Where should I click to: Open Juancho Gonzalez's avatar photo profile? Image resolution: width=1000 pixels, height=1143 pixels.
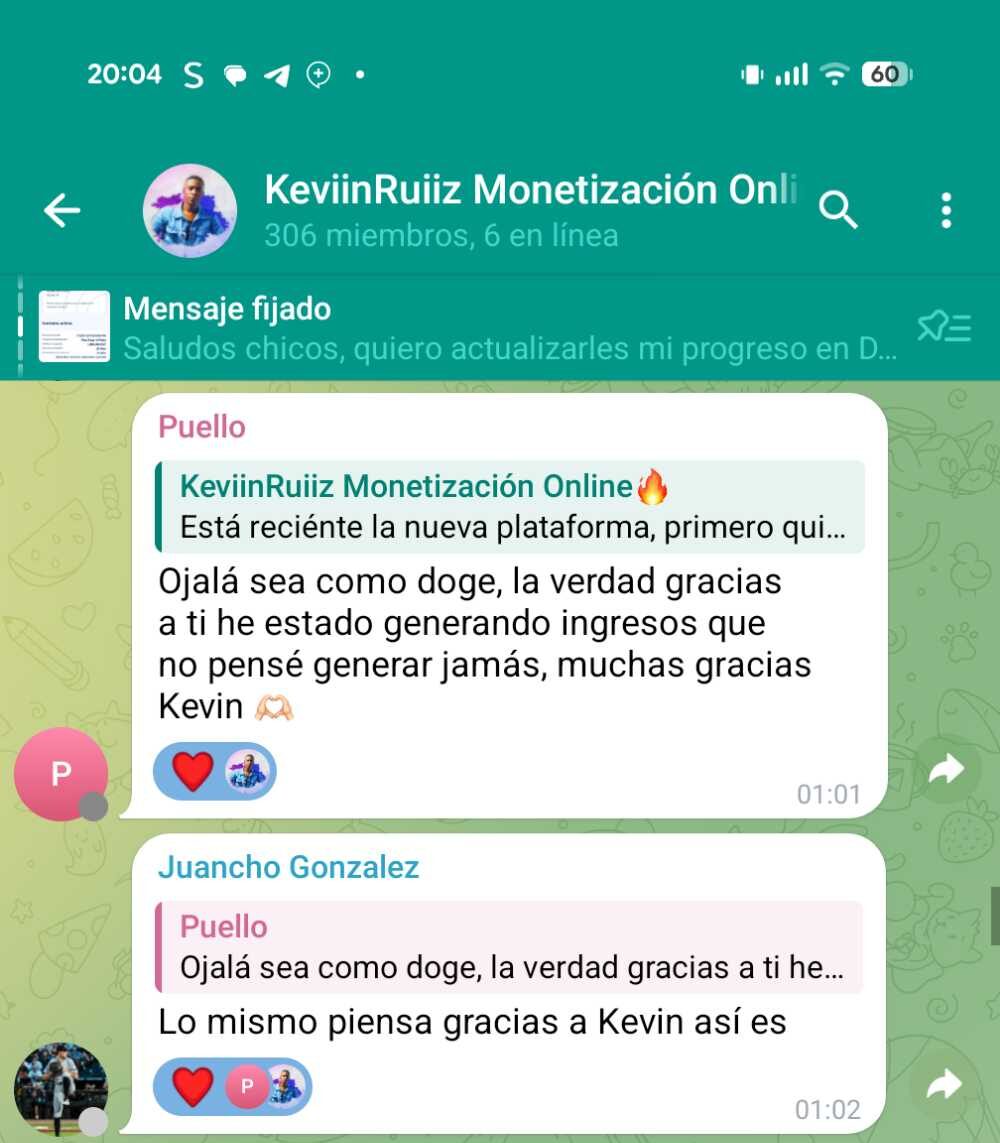click(x=61, y=1090)
